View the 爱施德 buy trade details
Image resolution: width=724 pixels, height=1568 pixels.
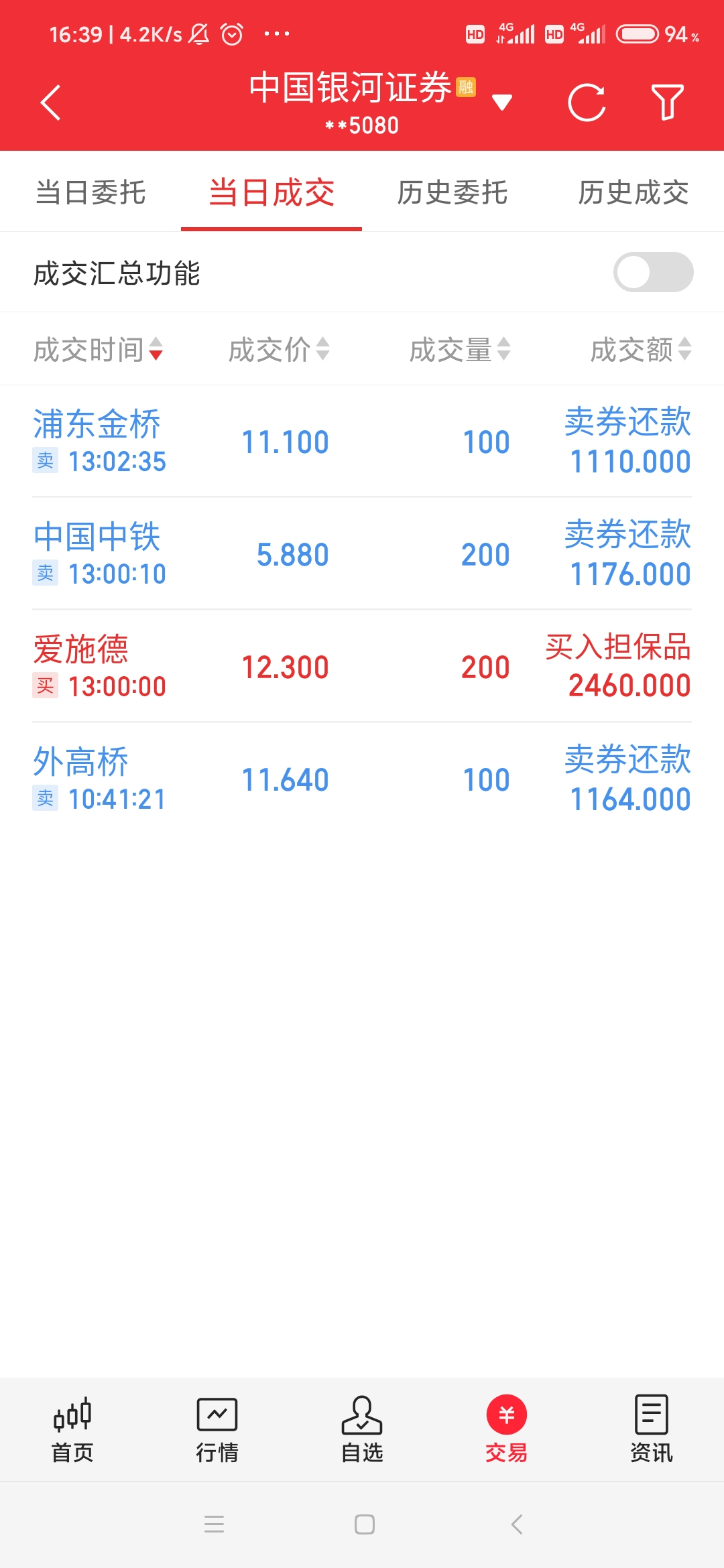(x=362, y=667)
